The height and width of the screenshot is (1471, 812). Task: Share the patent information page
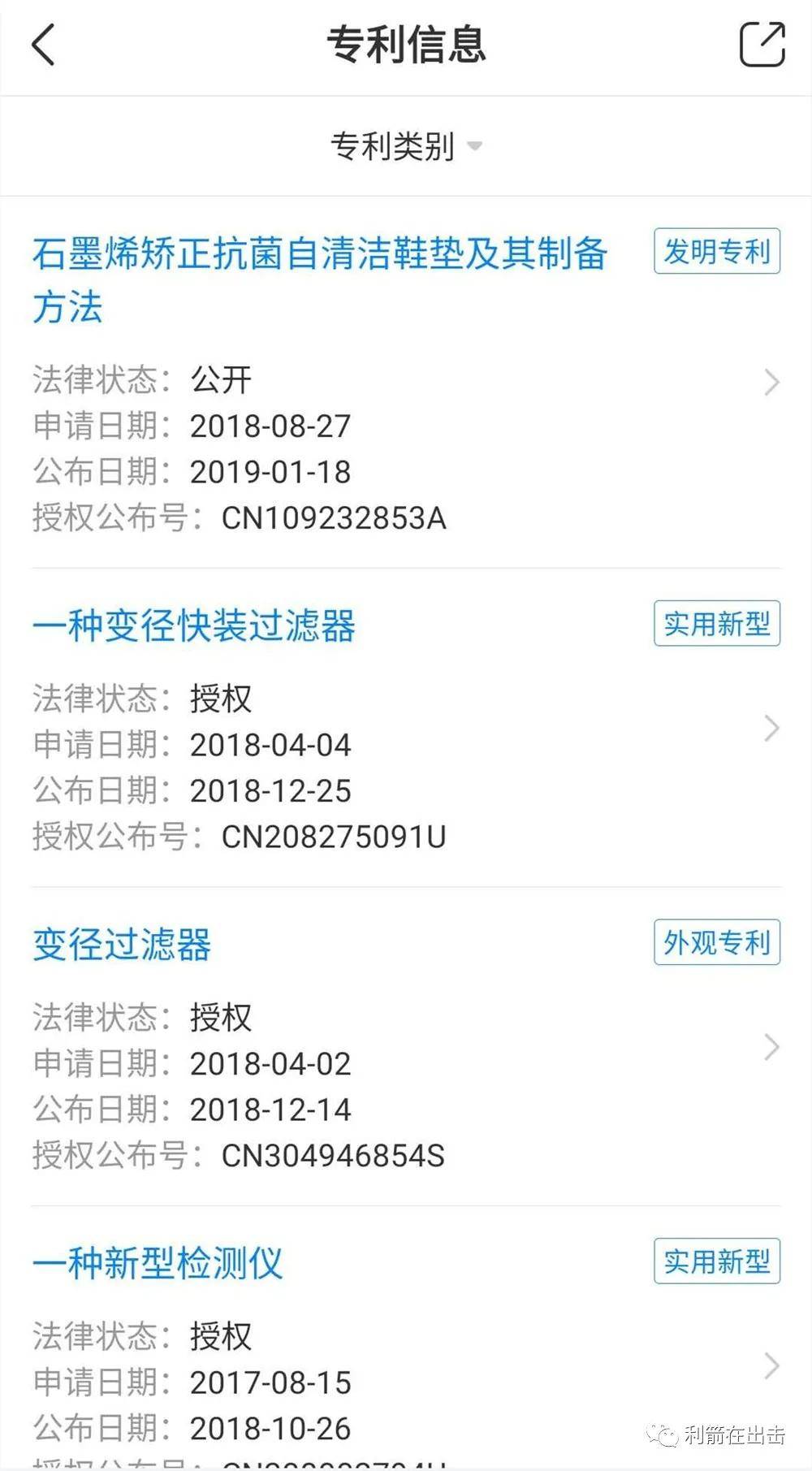[762, 44]
